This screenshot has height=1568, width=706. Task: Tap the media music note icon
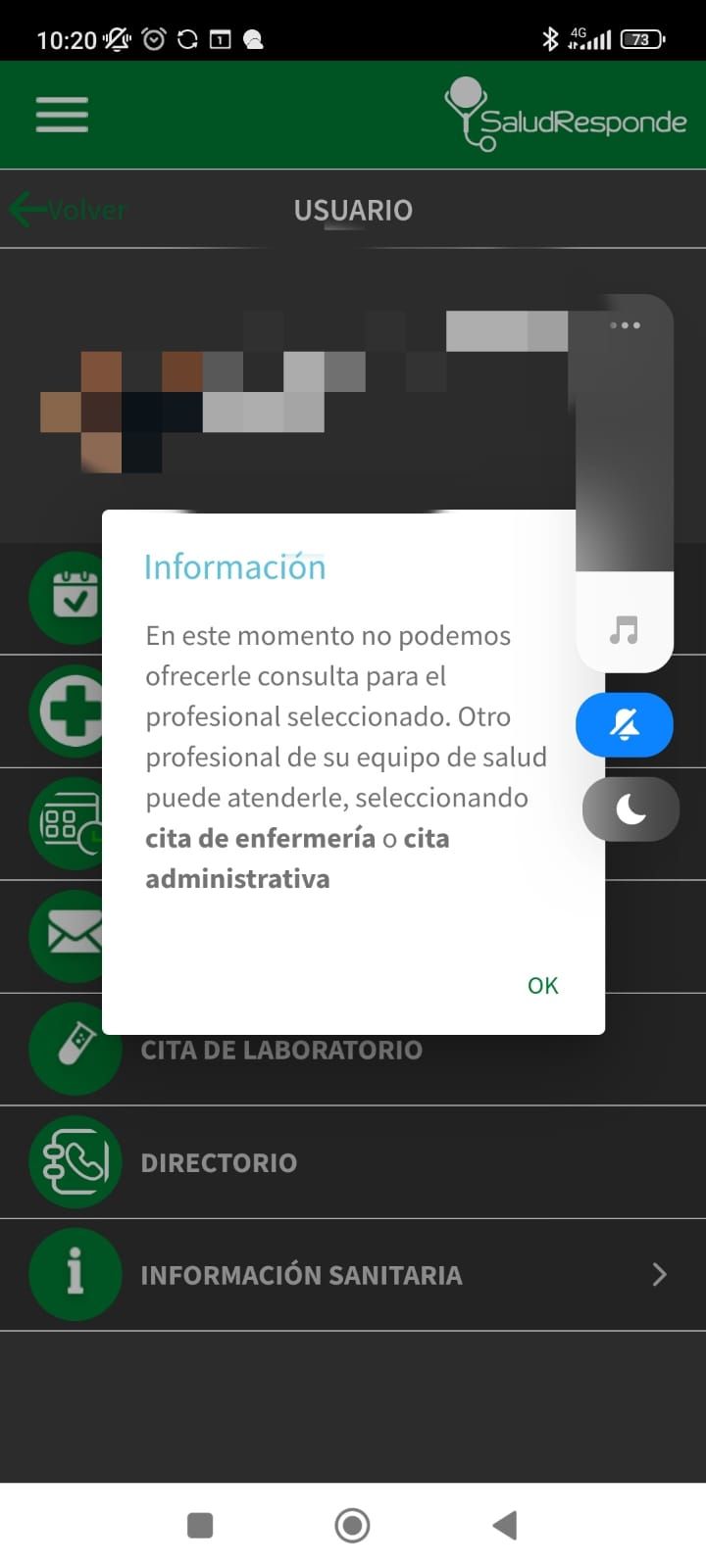coord(624,629)
